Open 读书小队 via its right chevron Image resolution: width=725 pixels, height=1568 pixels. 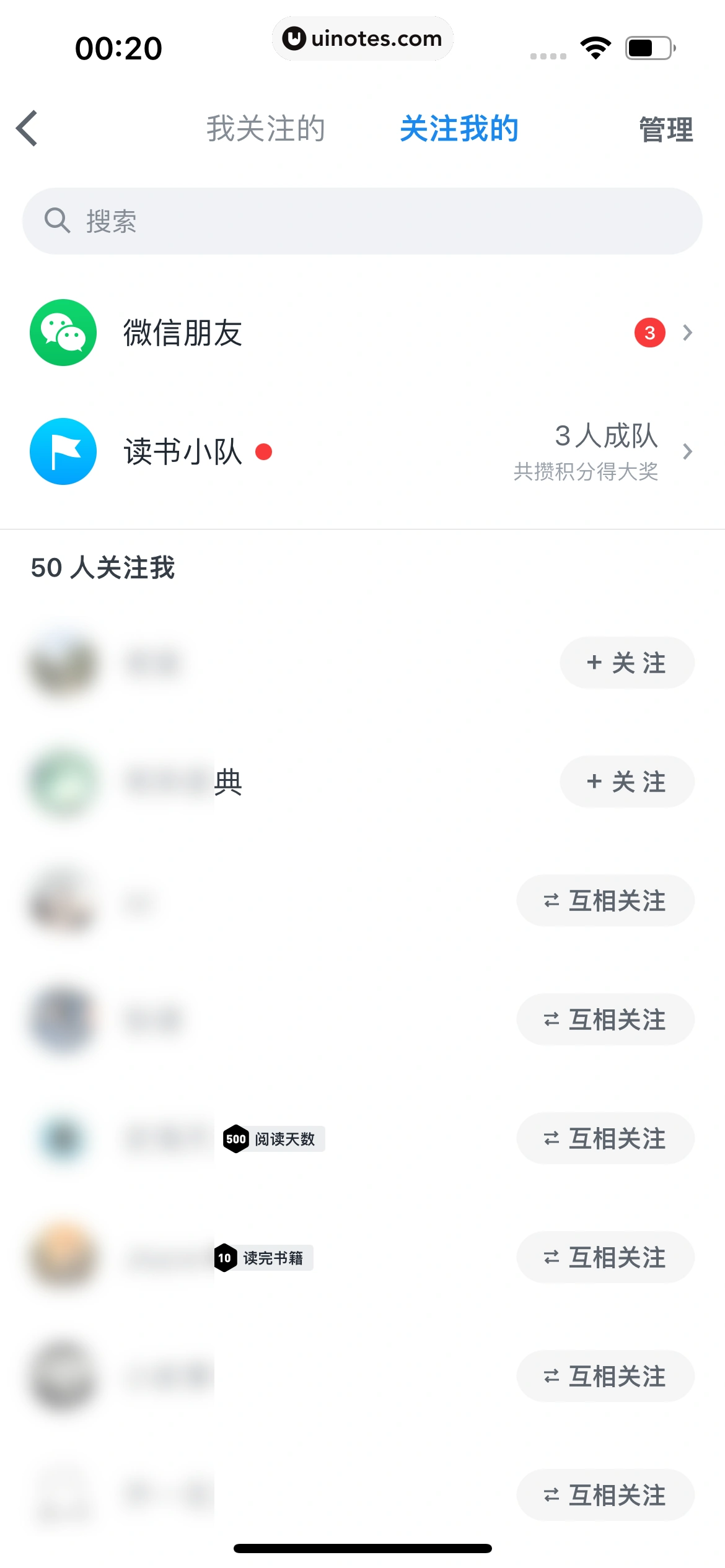(688, 451)
